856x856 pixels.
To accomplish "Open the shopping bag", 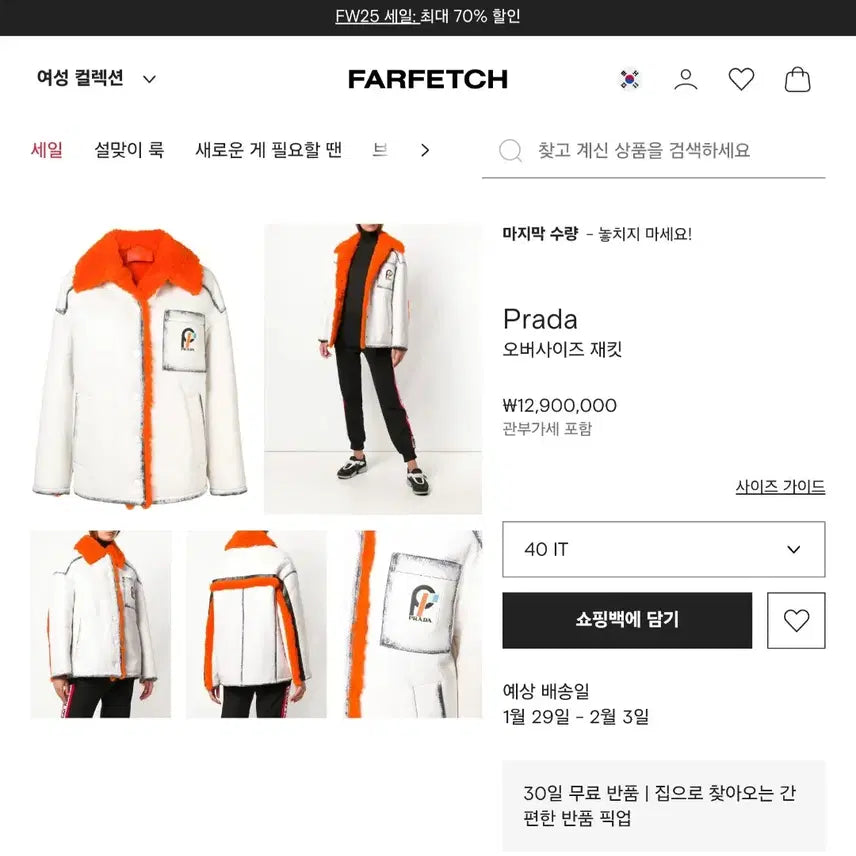I will [797, 79].
